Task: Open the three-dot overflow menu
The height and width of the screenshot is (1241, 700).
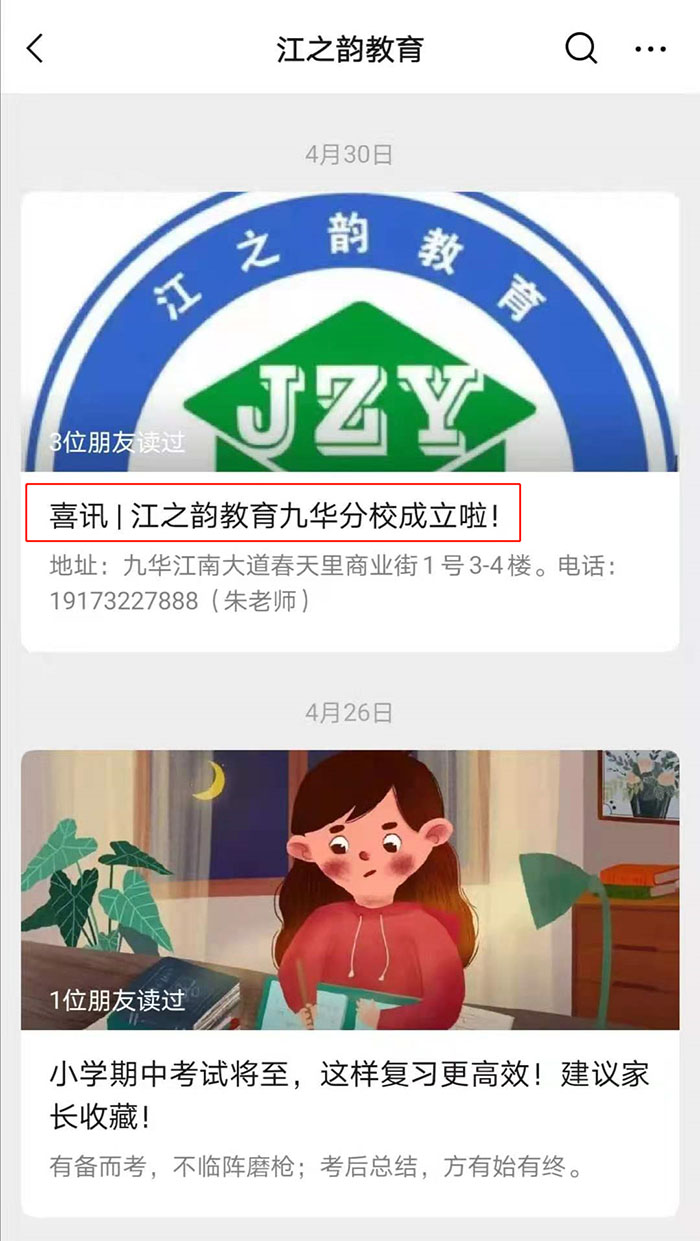Action: point(650,48)
